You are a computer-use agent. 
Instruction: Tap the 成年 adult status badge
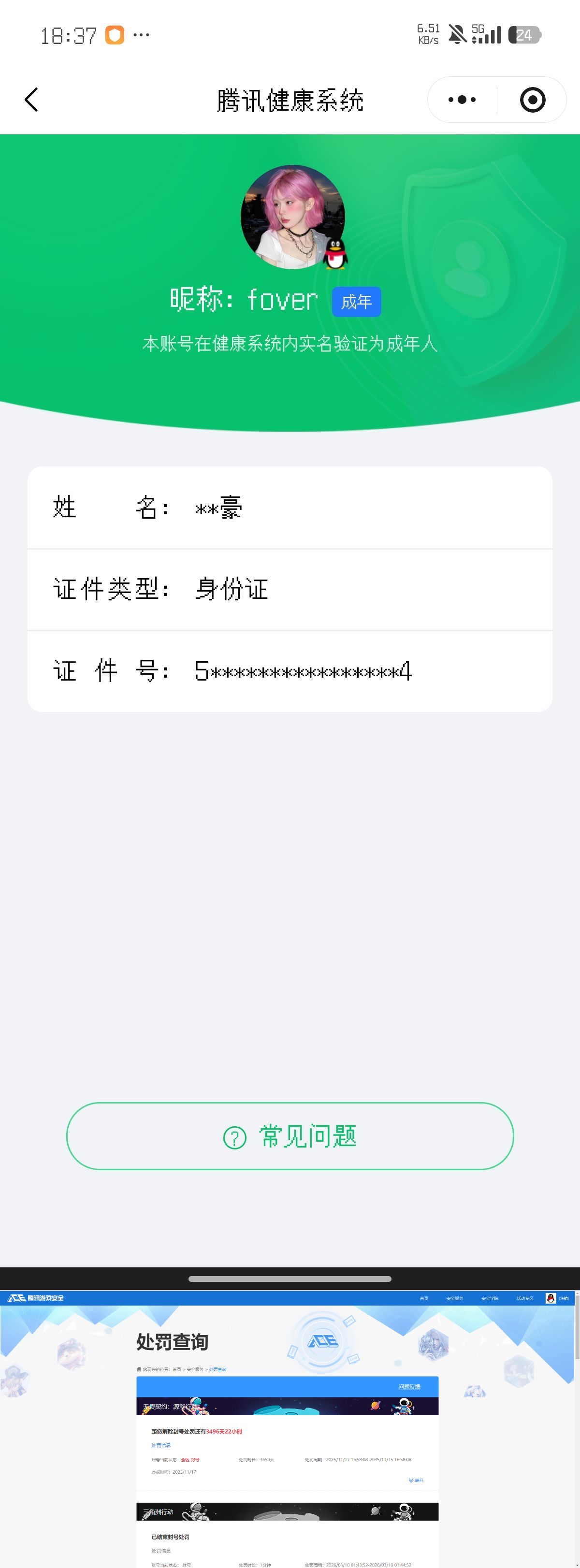[x=356, y=301]
